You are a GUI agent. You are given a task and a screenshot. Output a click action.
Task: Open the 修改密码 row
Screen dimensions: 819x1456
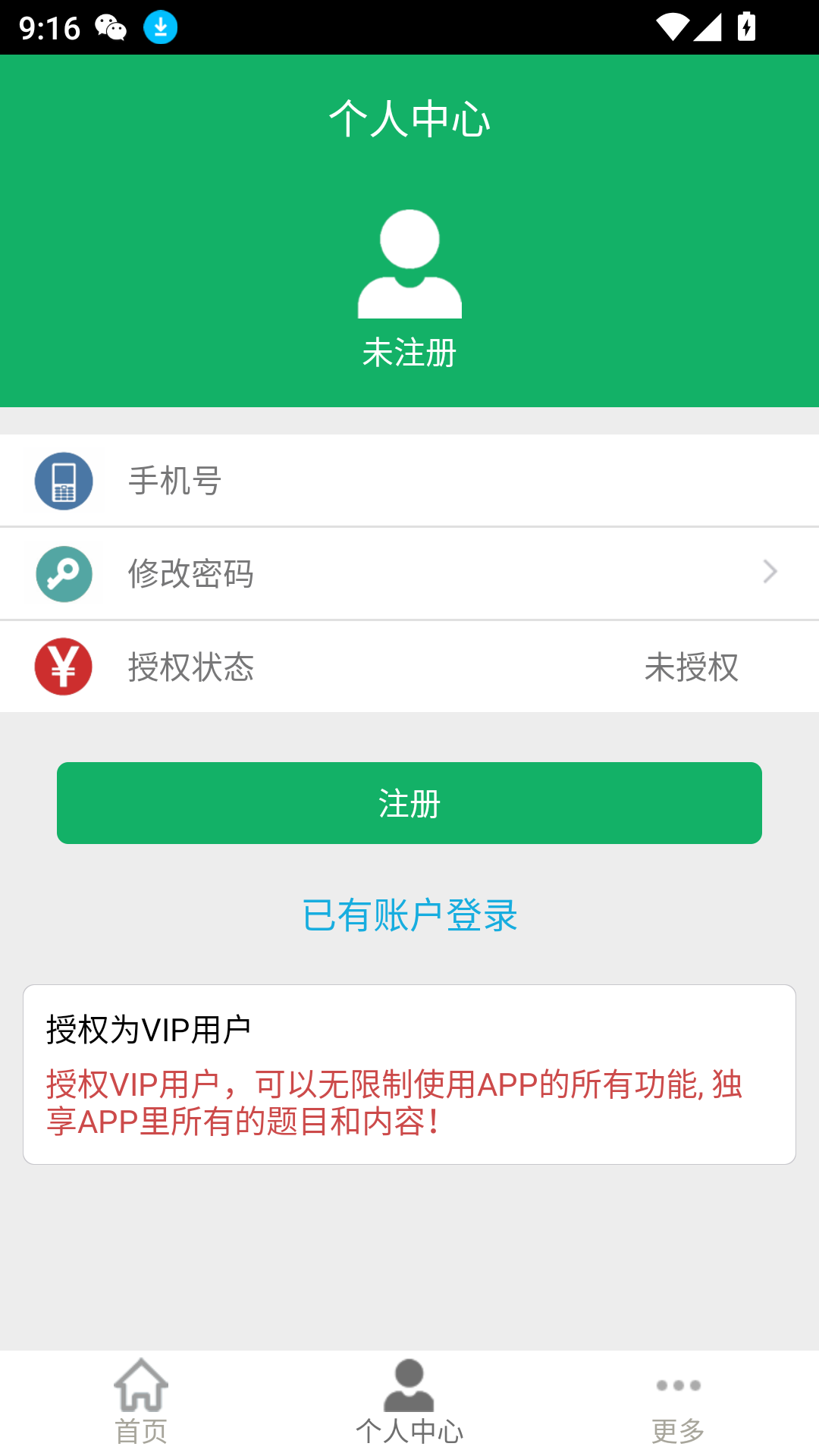(409, 574)
